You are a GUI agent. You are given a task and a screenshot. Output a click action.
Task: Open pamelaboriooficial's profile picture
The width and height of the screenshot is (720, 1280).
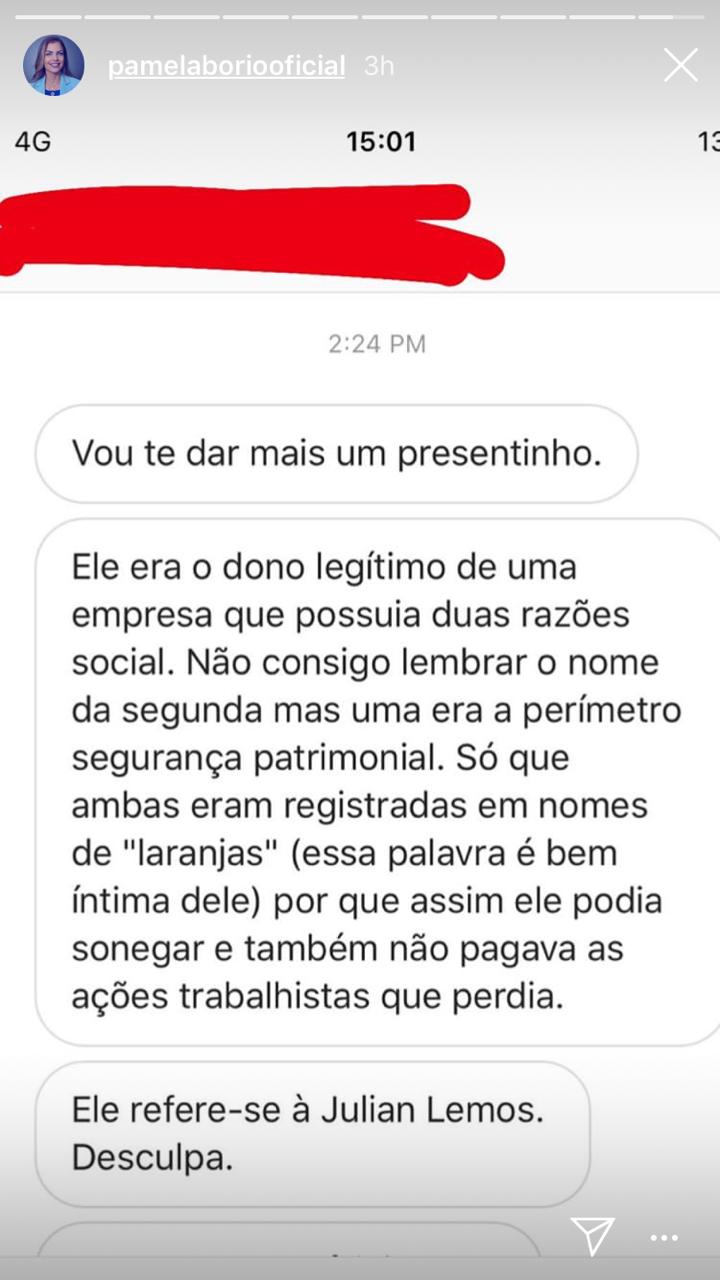coord(53,65)
